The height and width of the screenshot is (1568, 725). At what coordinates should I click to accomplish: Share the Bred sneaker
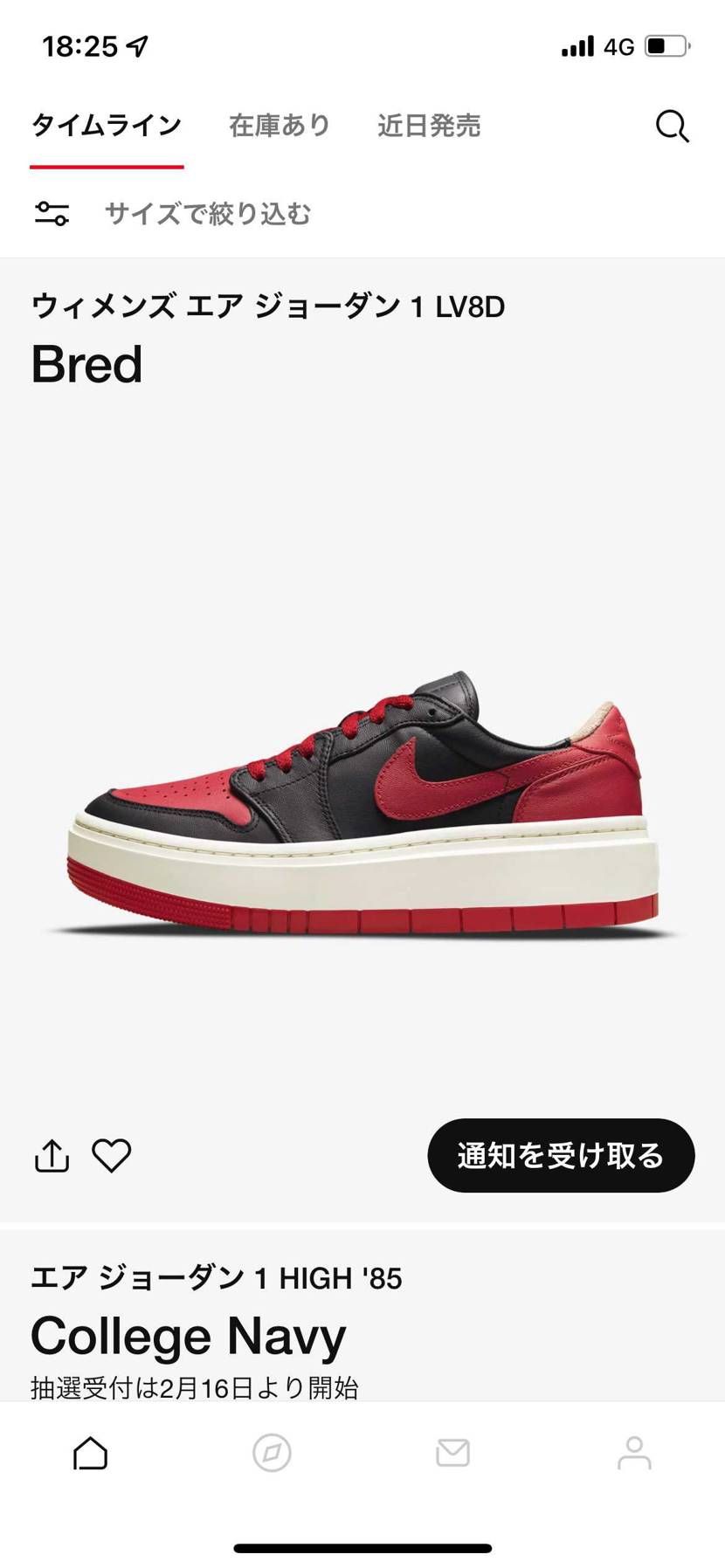click(52, 1155)
